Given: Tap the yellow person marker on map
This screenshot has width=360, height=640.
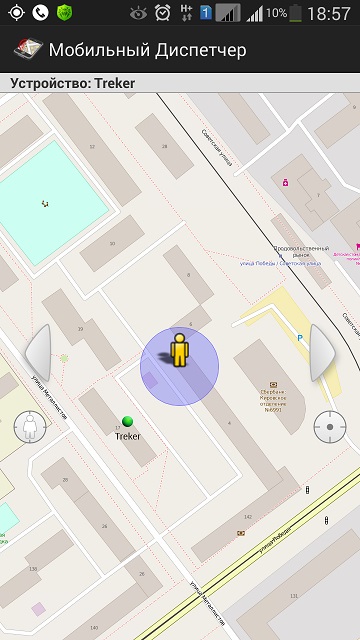Looking at the screenshot, I should (180, 350).
